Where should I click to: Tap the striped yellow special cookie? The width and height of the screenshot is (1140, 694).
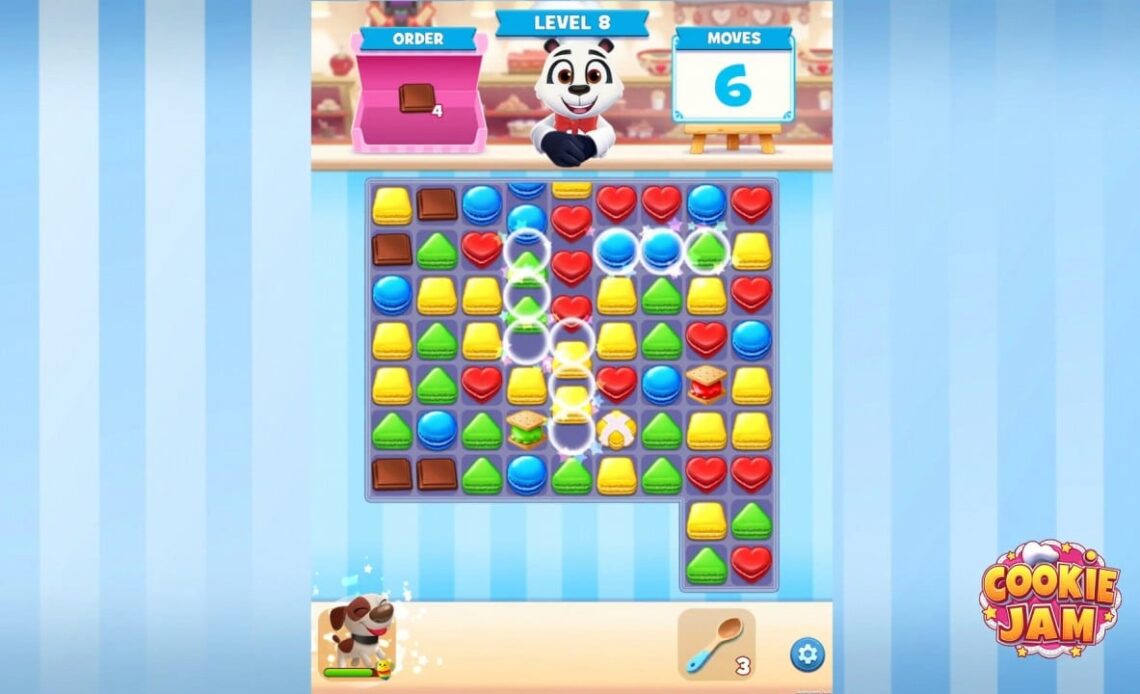point(616,429)
